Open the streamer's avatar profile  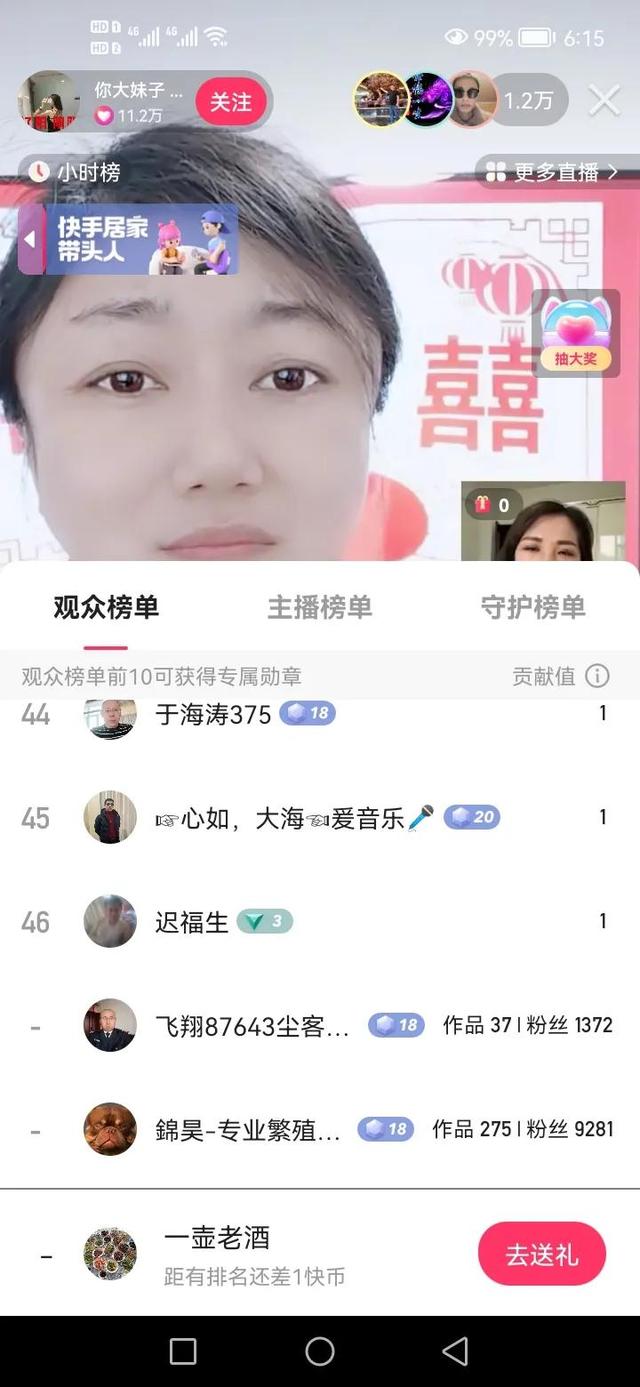click(x=49, y=102)
